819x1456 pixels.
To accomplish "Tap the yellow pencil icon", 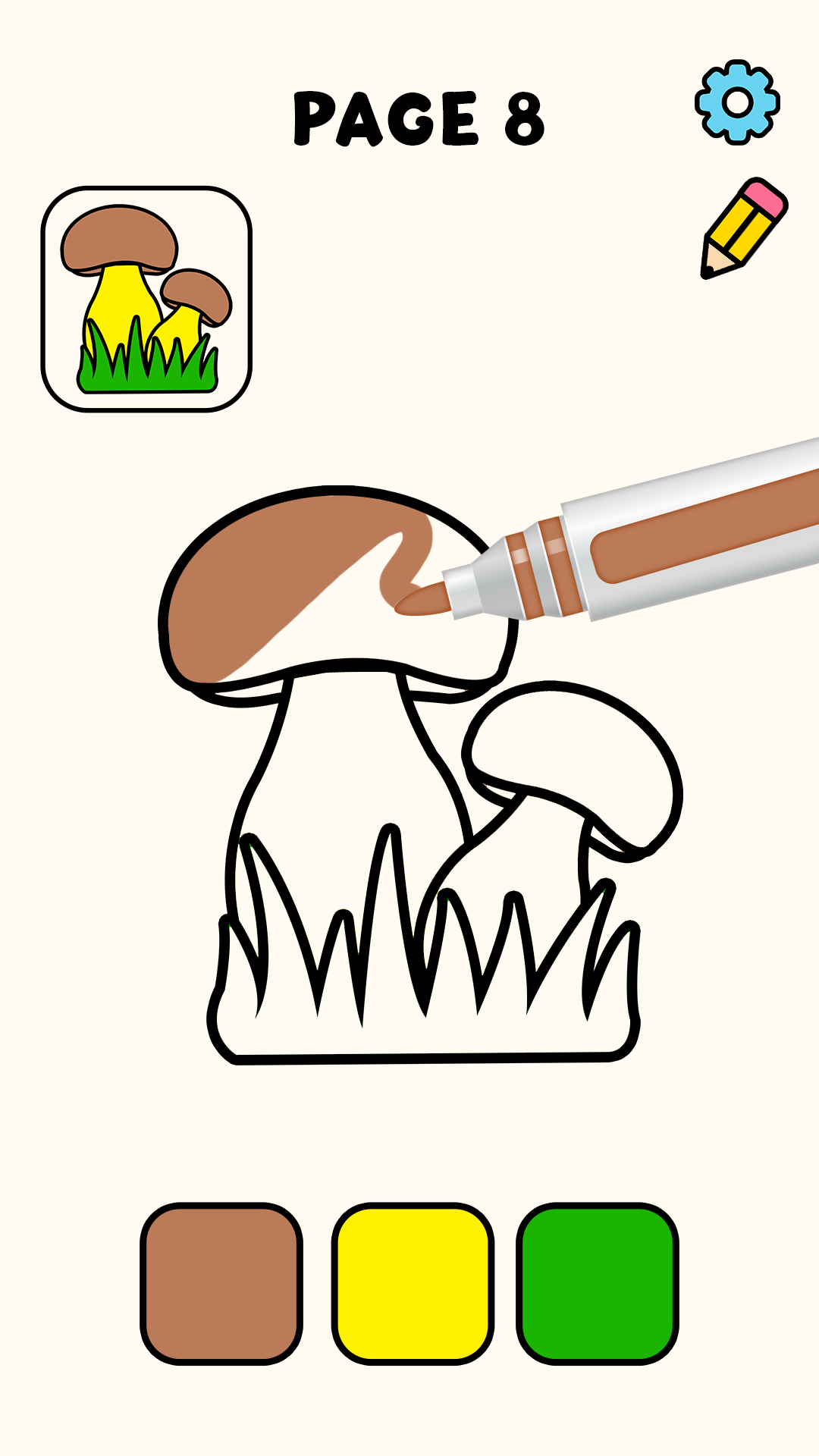I will tap(744, 228).
